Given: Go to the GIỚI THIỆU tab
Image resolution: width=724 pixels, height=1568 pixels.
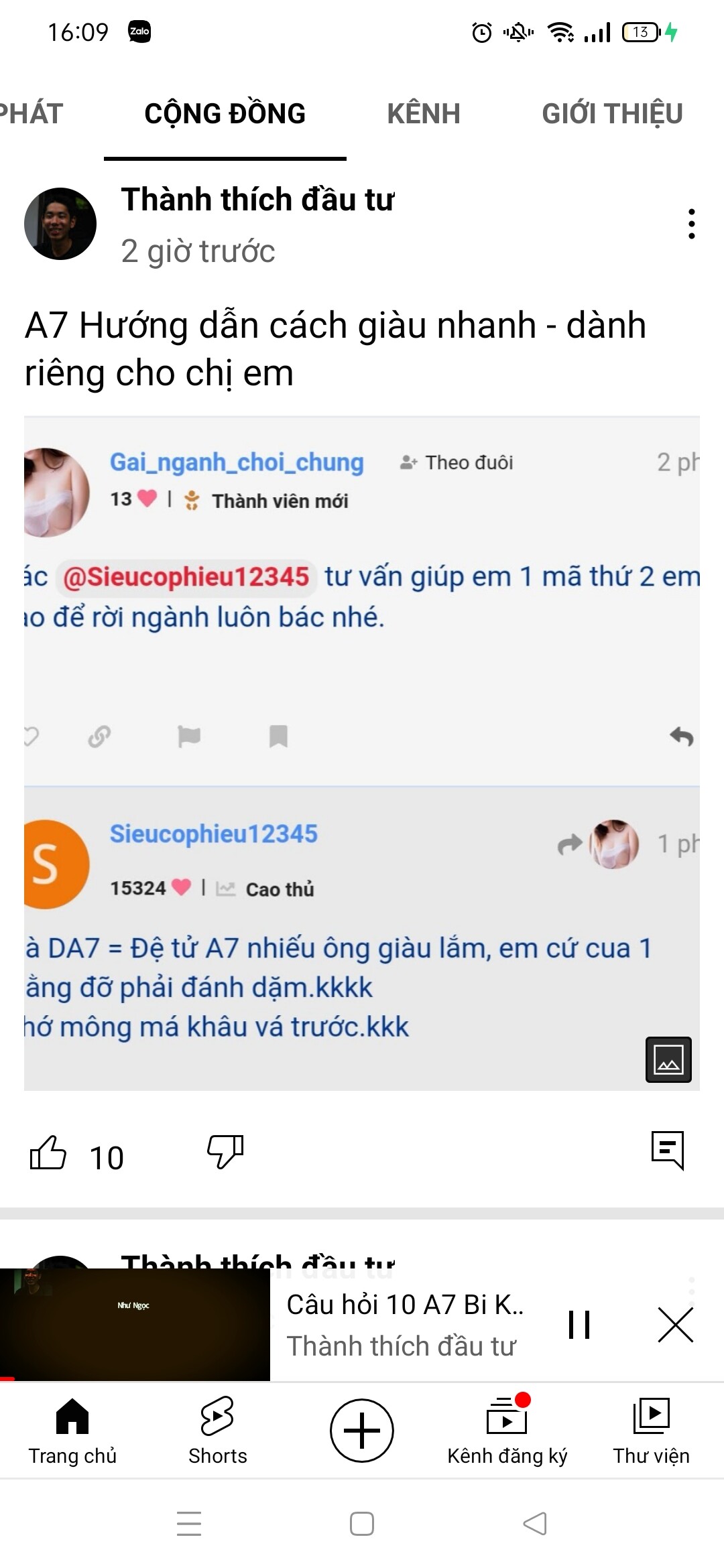Looking at the screenshot, I should (x=612, y=114).
